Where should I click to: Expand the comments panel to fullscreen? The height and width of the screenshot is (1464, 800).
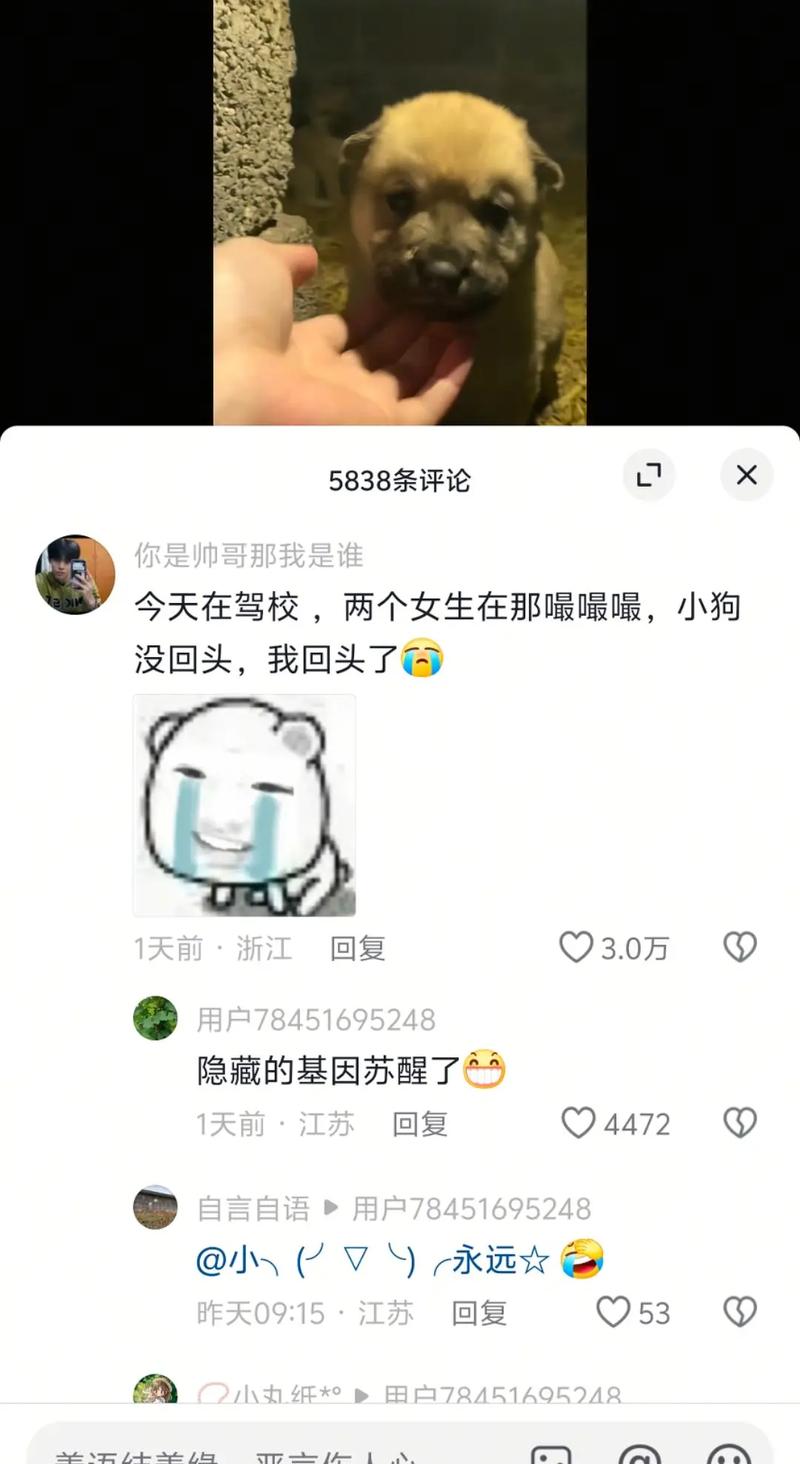(x=649, y=476)
